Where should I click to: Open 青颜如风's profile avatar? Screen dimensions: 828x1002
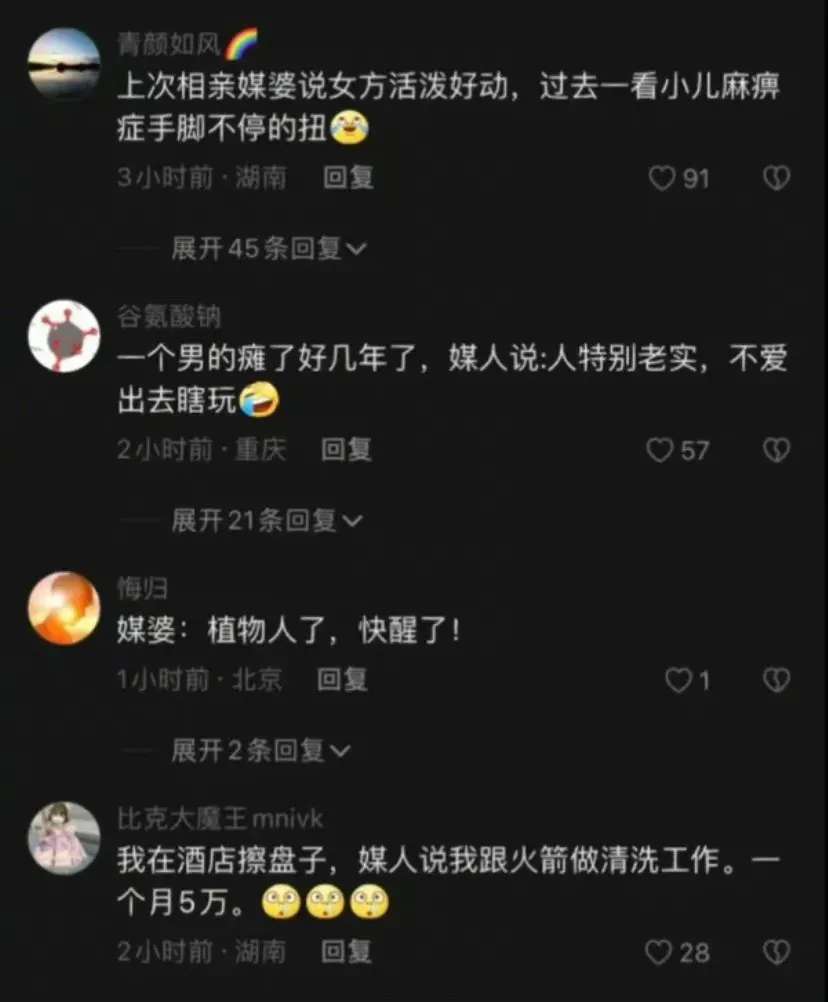pyautogui.click(x=64, y=62)
